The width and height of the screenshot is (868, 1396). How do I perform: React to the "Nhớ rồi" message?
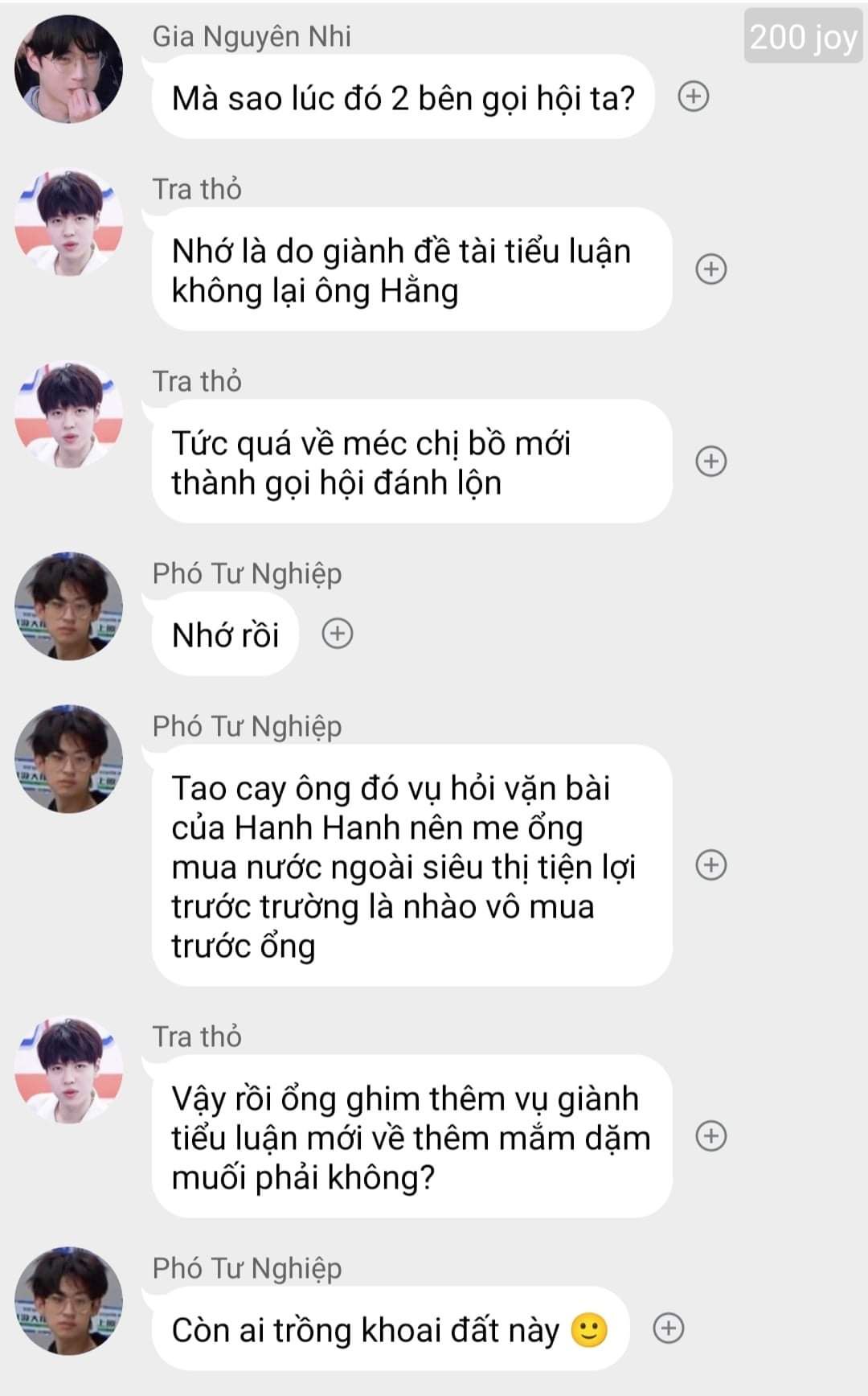pyautogui.click(x=338, y=634)
